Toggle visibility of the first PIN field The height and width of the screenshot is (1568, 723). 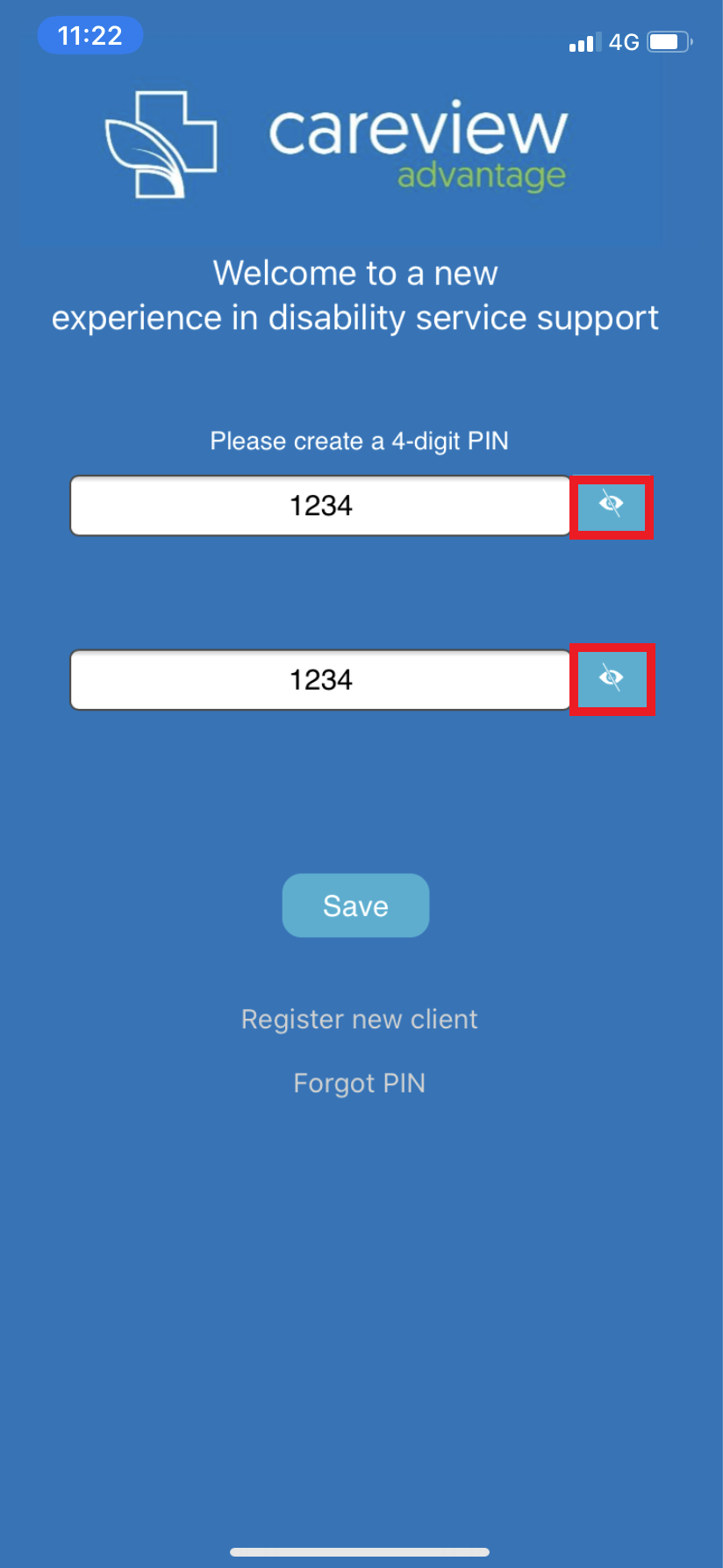click(612, 506)
